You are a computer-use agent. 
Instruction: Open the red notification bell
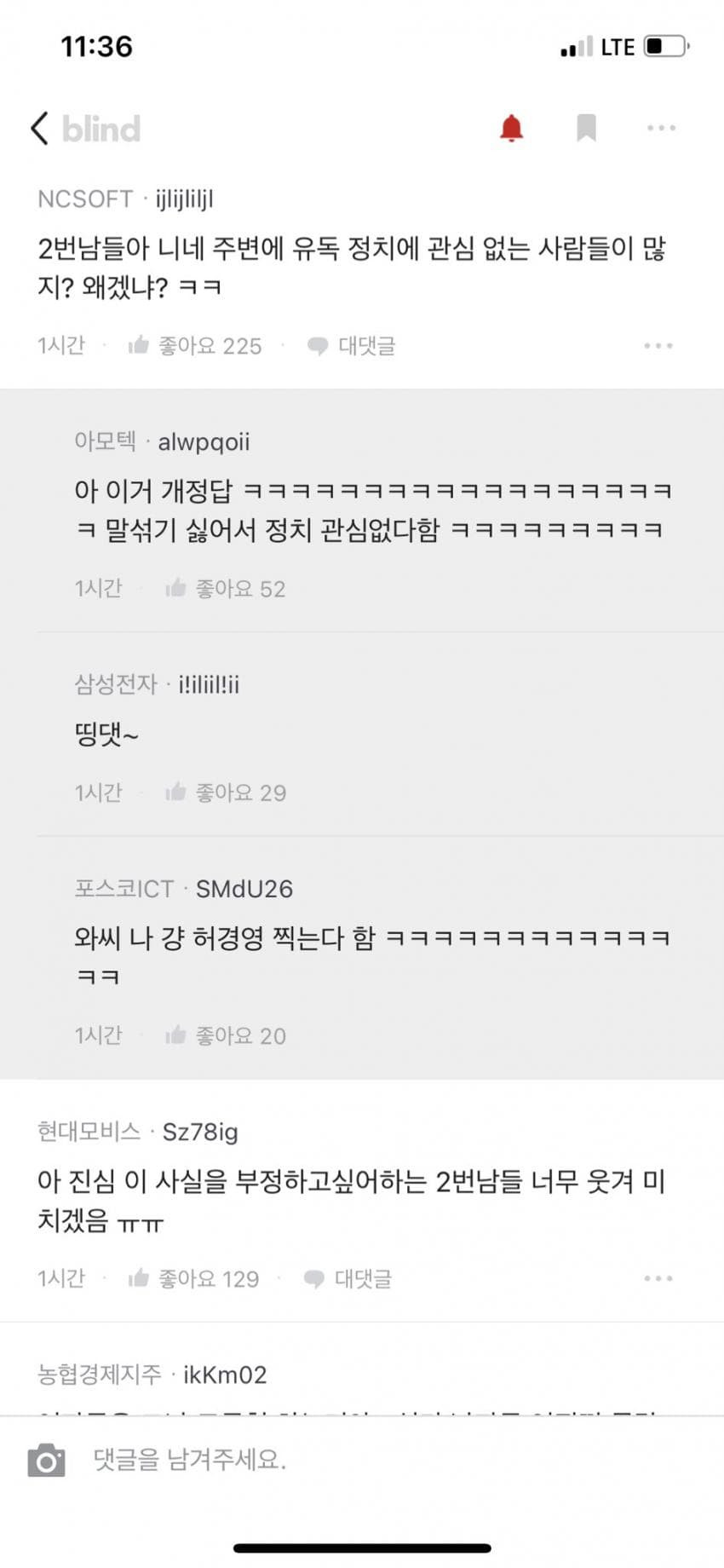(511, 128)
